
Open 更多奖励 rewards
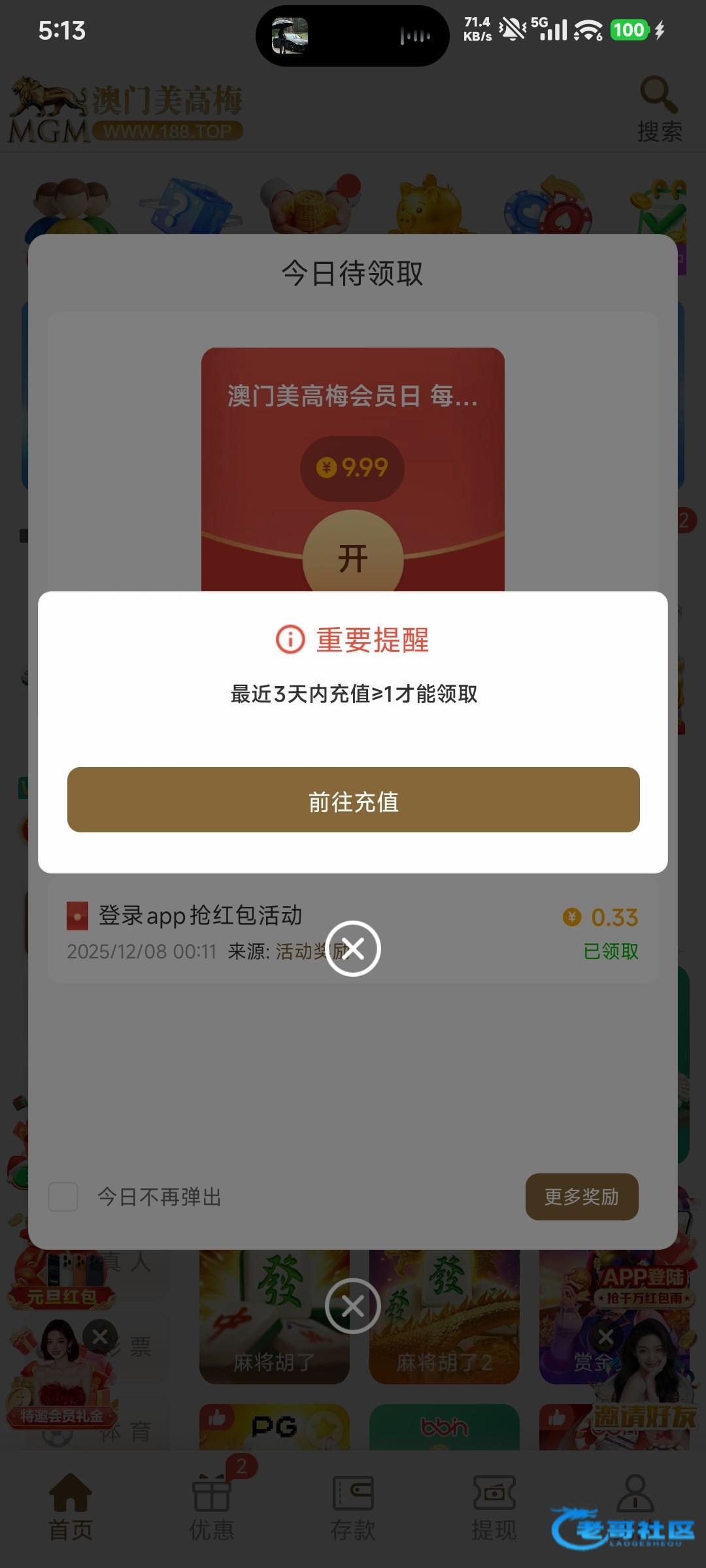pos(581,1197)
